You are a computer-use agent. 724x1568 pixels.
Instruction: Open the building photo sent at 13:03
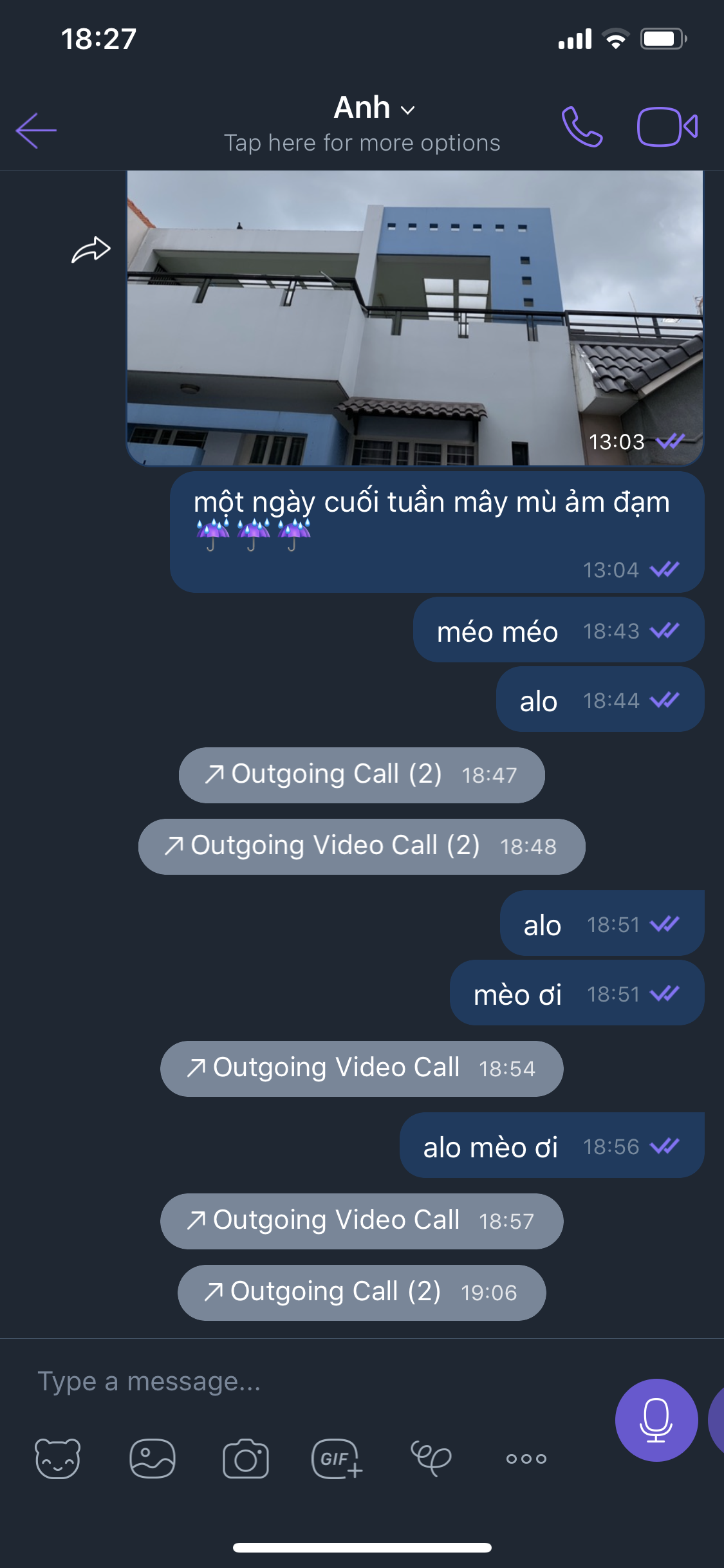414,317
